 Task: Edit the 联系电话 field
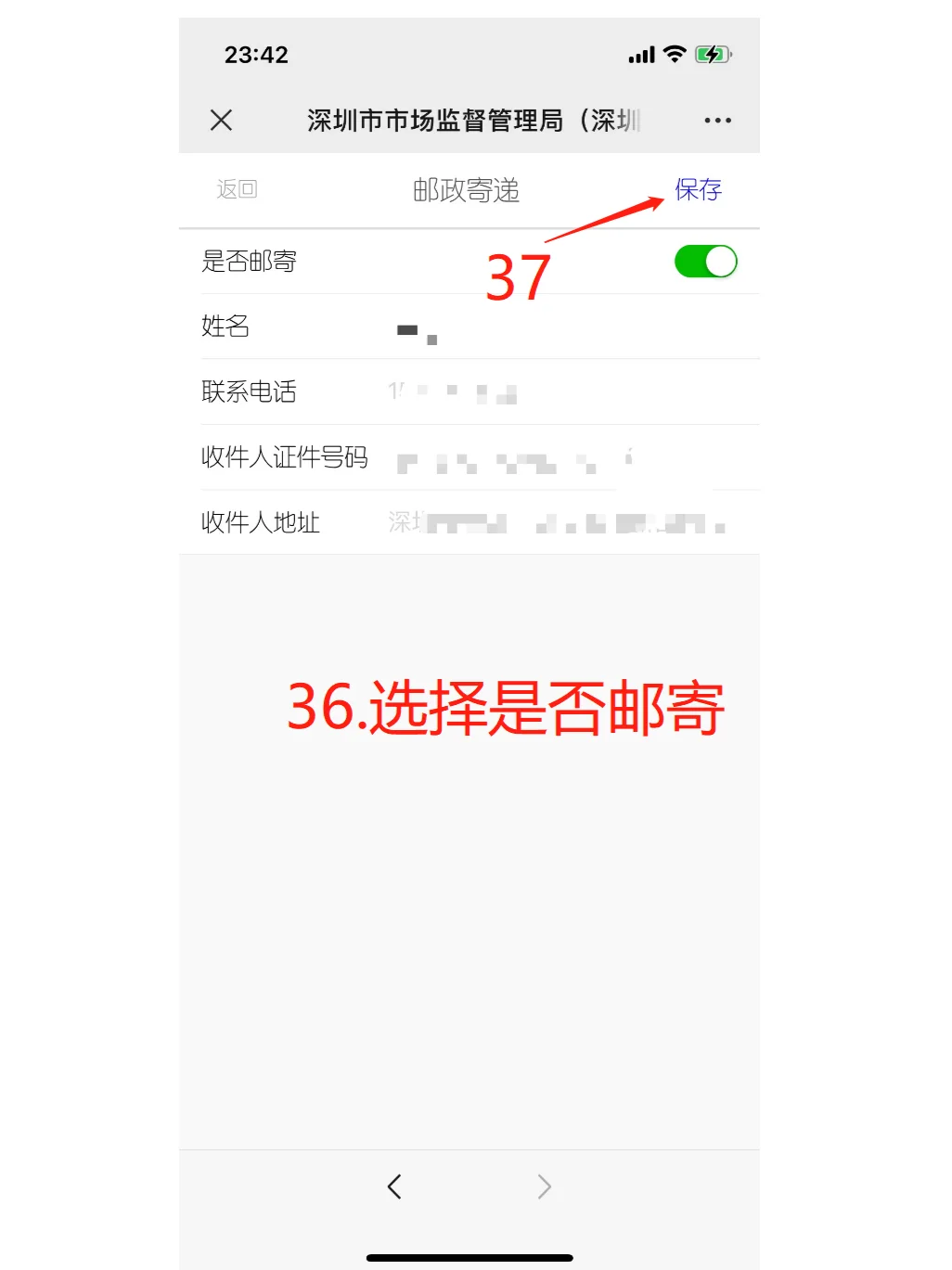click(x=557, y=392)
